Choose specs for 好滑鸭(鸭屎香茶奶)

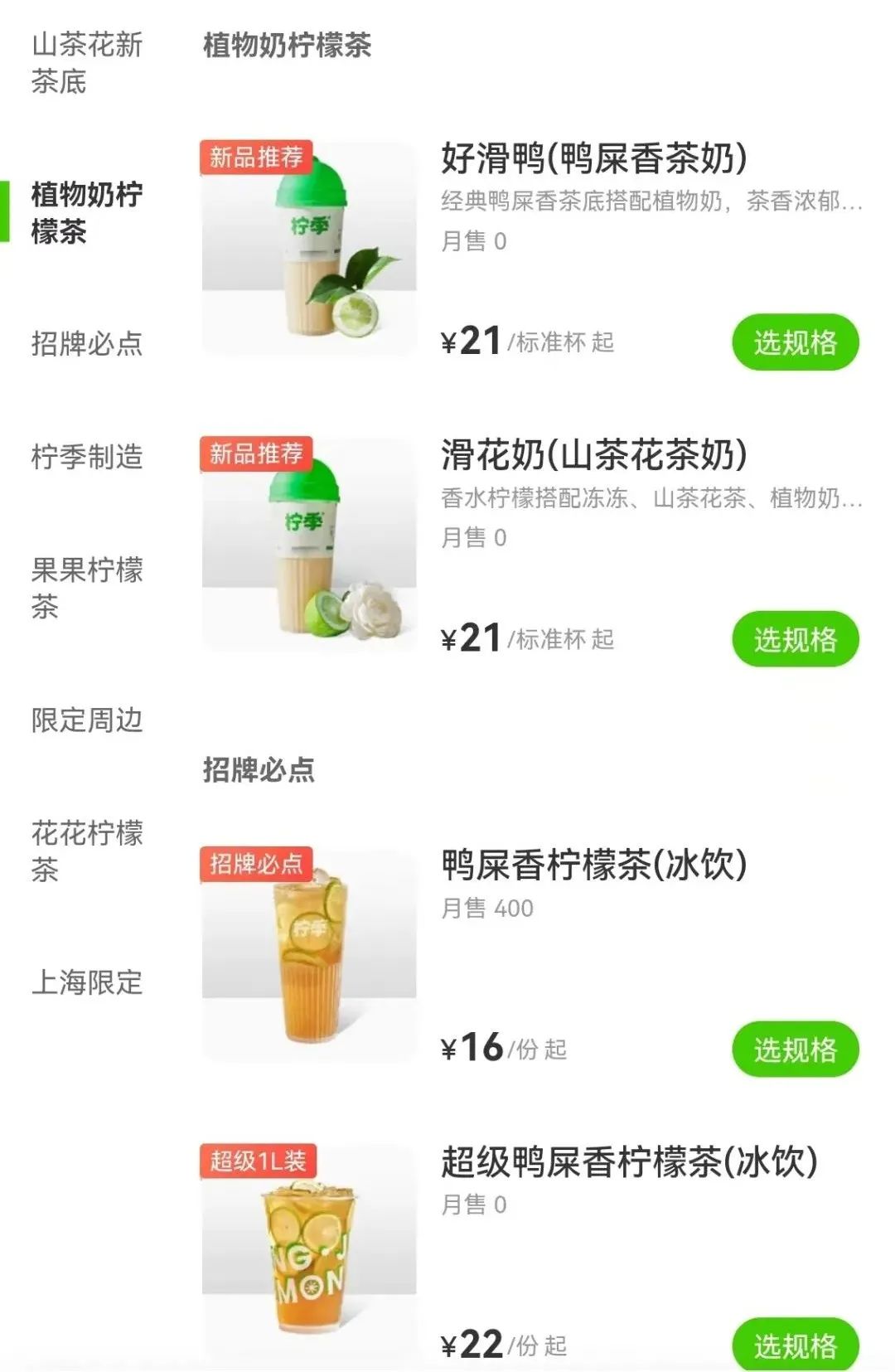tap(795, 342)
